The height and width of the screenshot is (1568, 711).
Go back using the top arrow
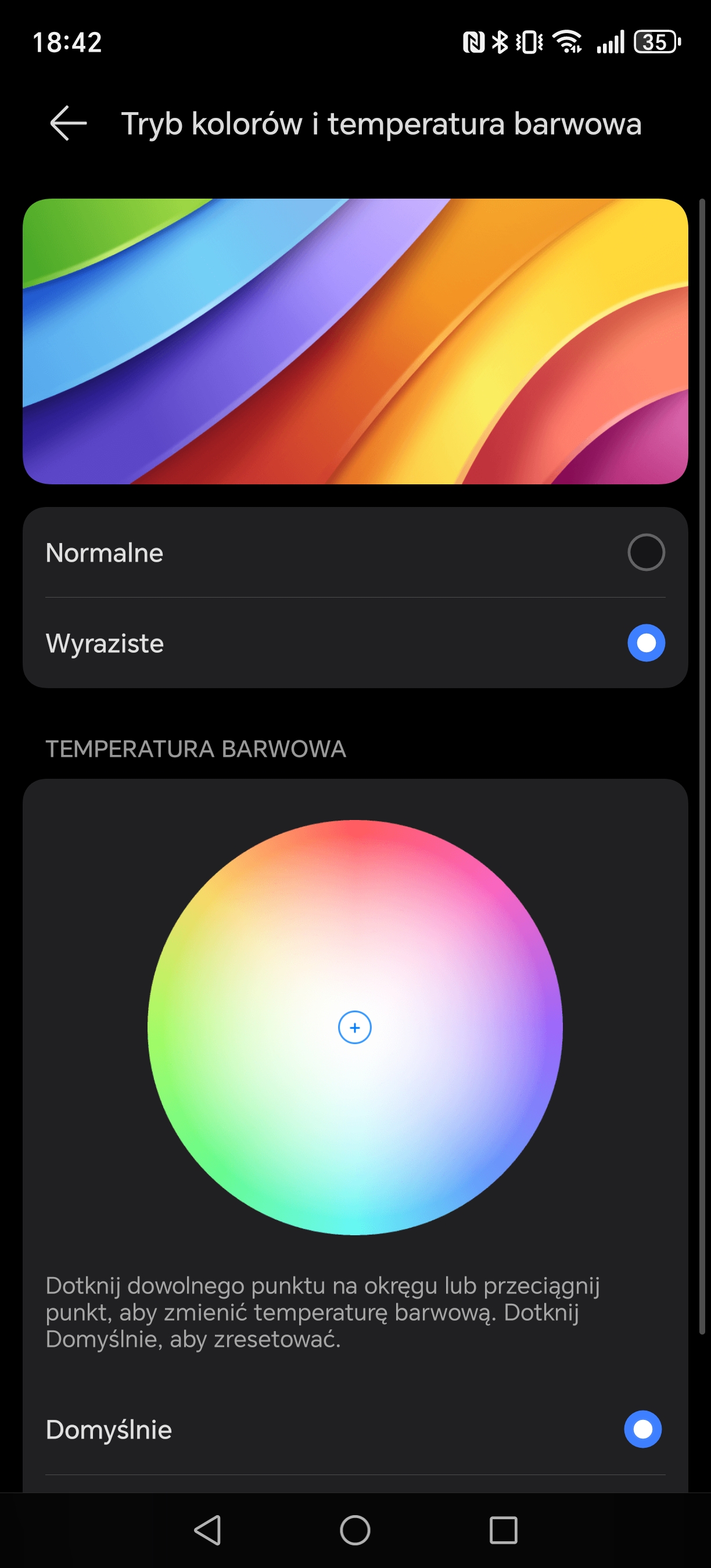click(x=68, y=123)
